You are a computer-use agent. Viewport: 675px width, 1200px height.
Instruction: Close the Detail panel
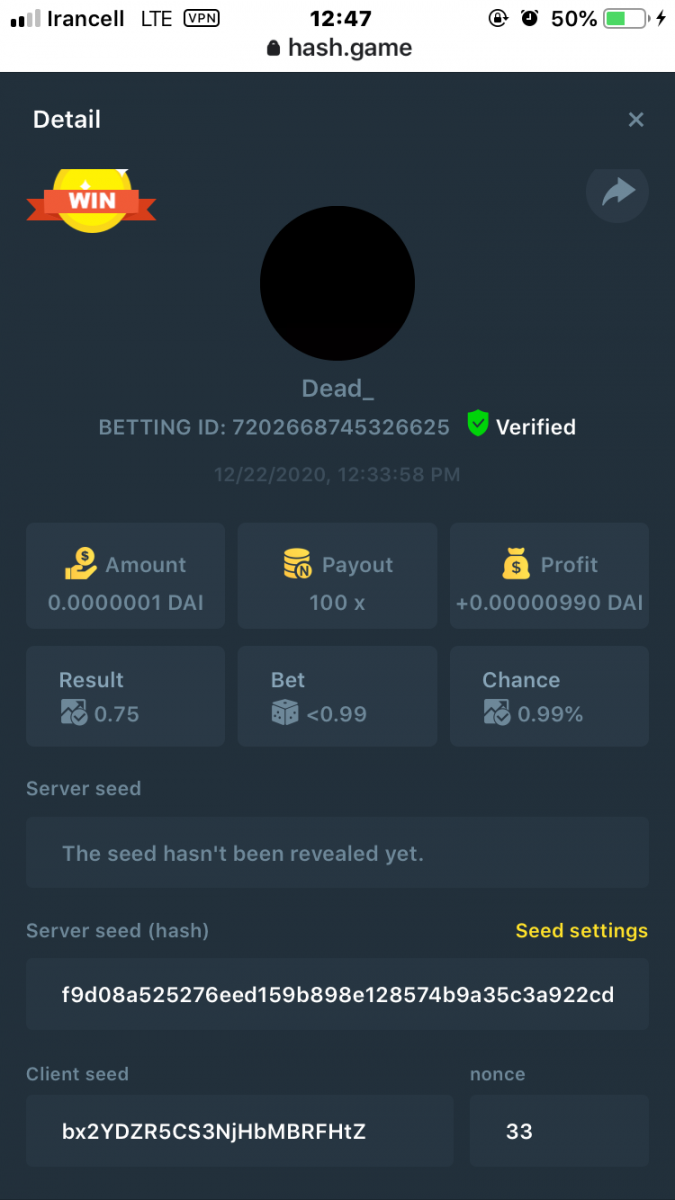635,120
